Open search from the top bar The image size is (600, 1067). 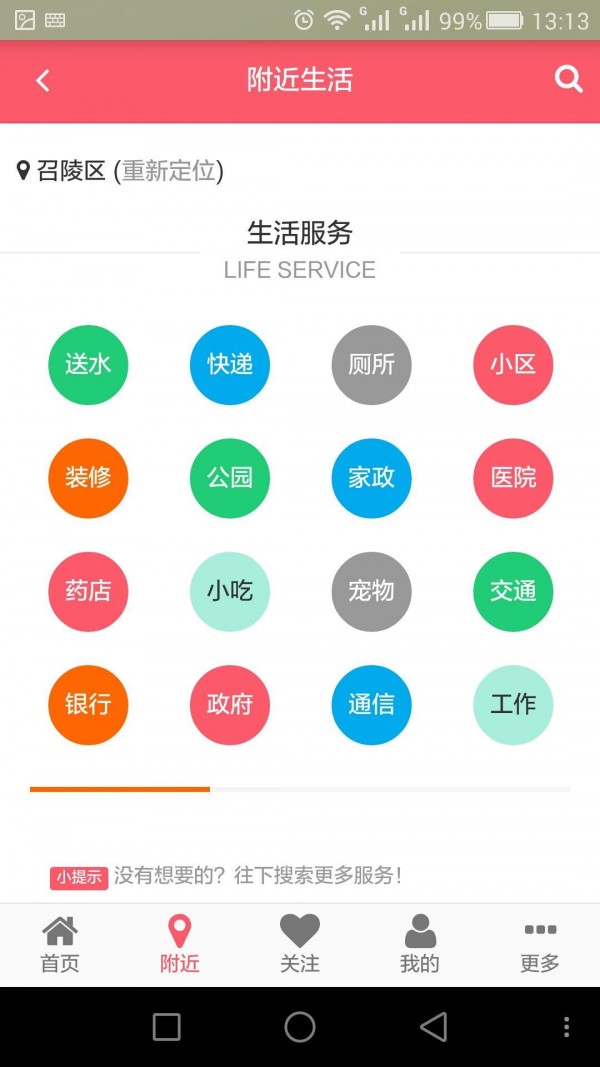568,80
